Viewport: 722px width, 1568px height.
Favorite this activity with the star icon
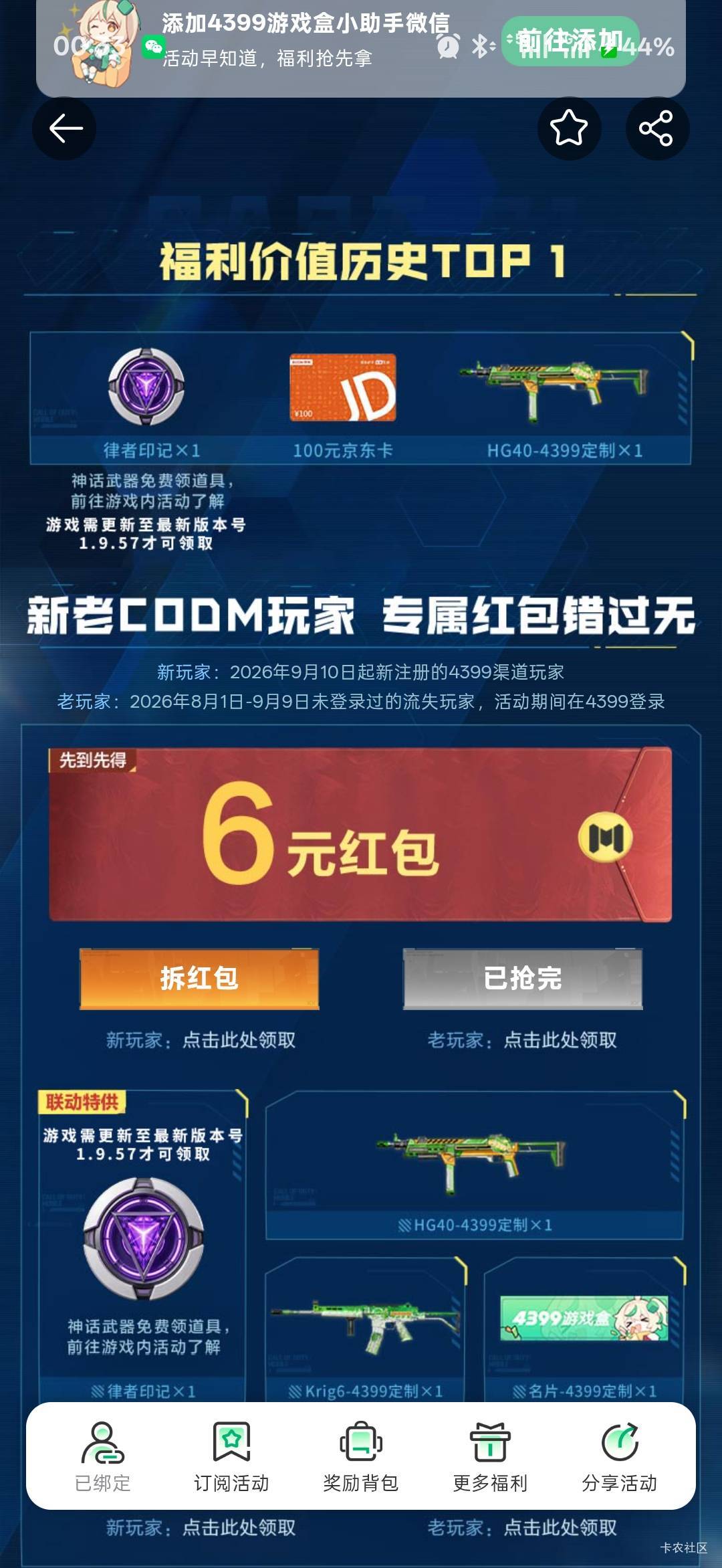[x=569, y=128]
